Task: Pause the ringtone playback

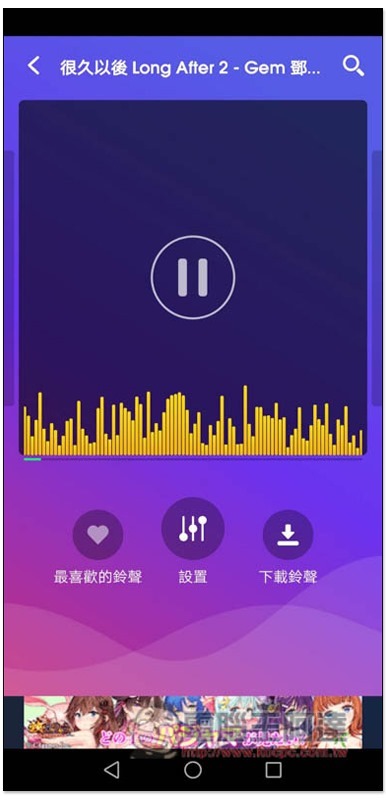Action: coord(193,278)
